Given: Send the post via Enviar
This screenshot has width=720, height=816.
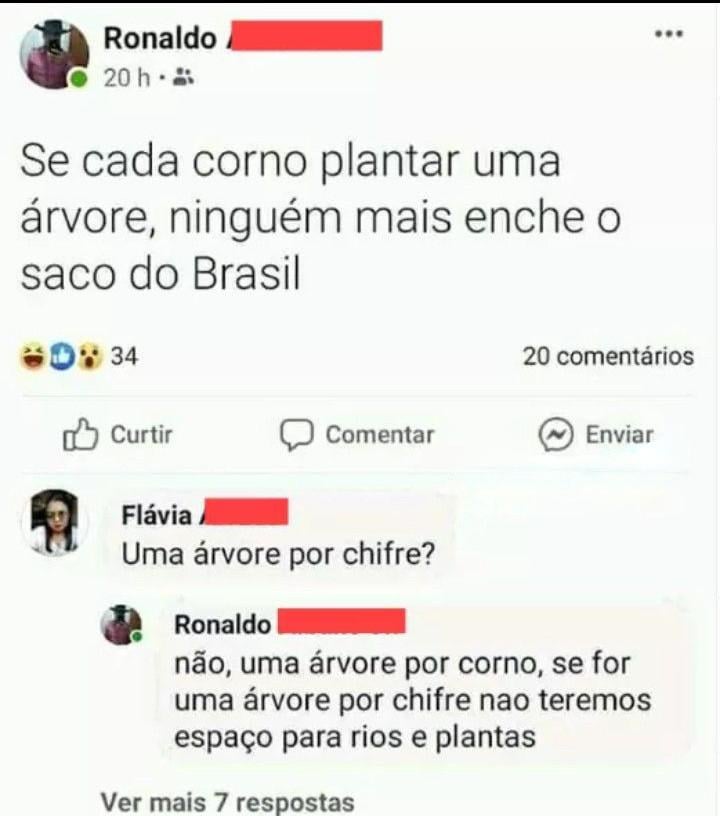Looking at the screenshot, I should point(596,435).
